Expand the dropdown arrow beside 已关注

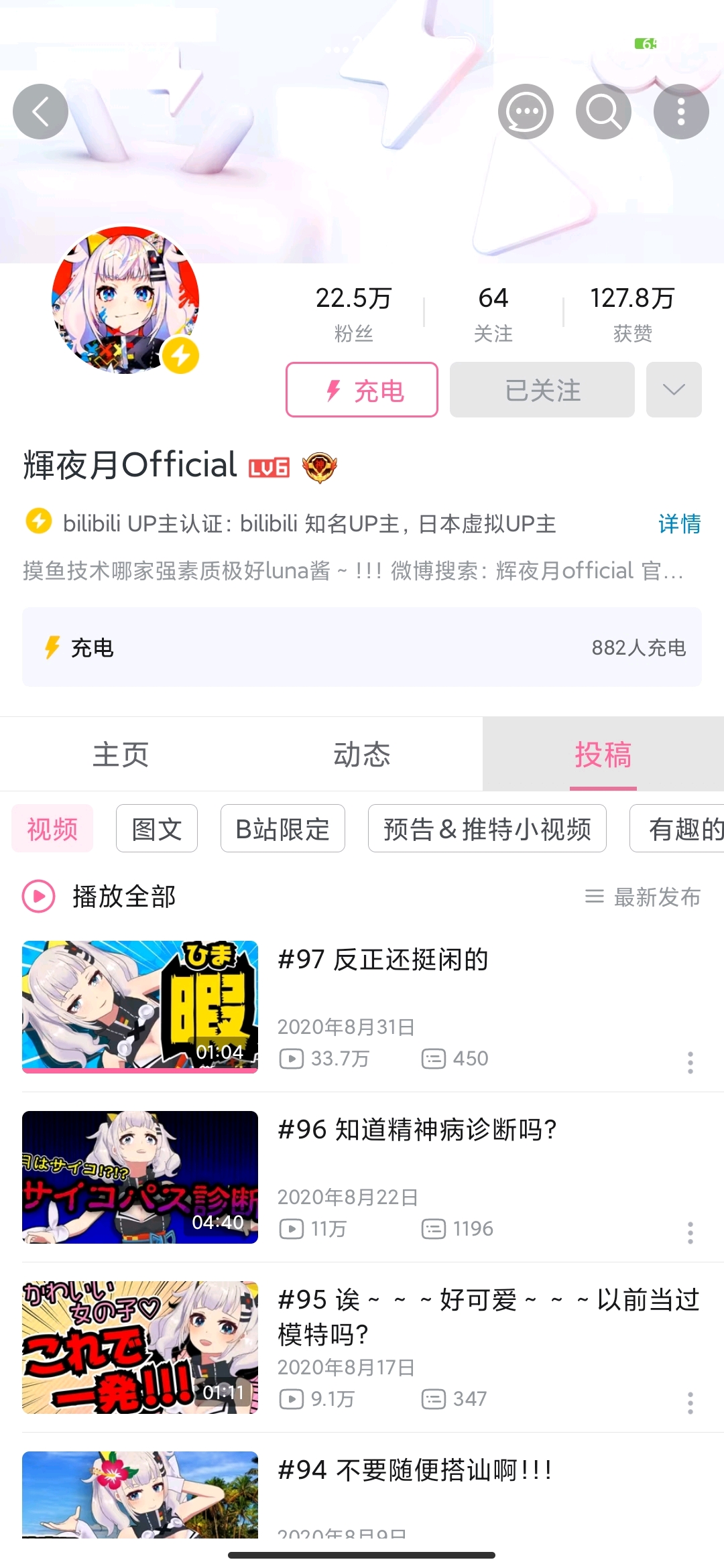(x=674, y=390)
